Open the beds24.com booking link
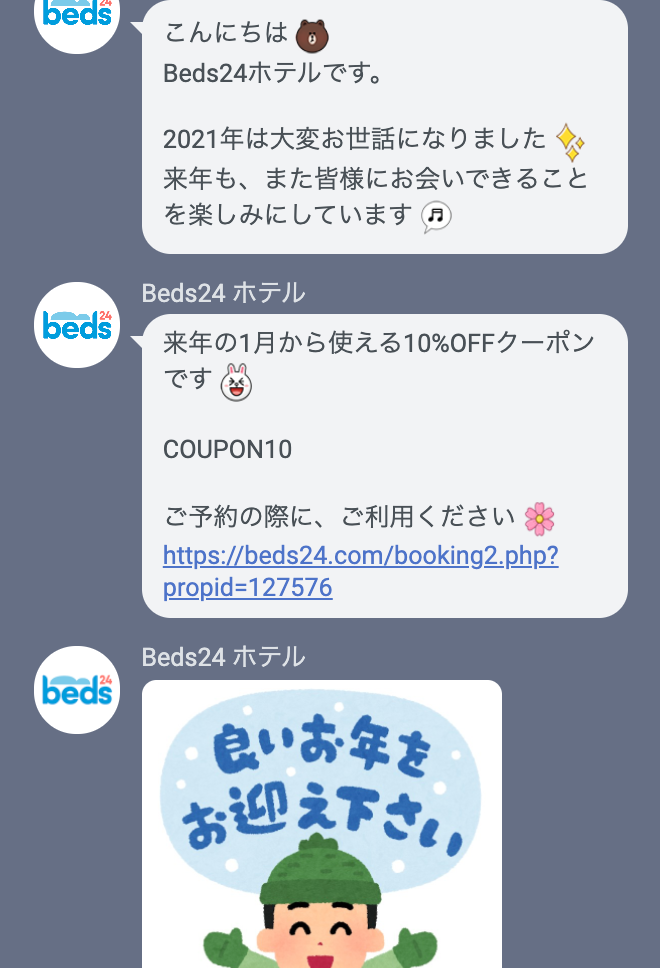 click(x=360, y=557)
